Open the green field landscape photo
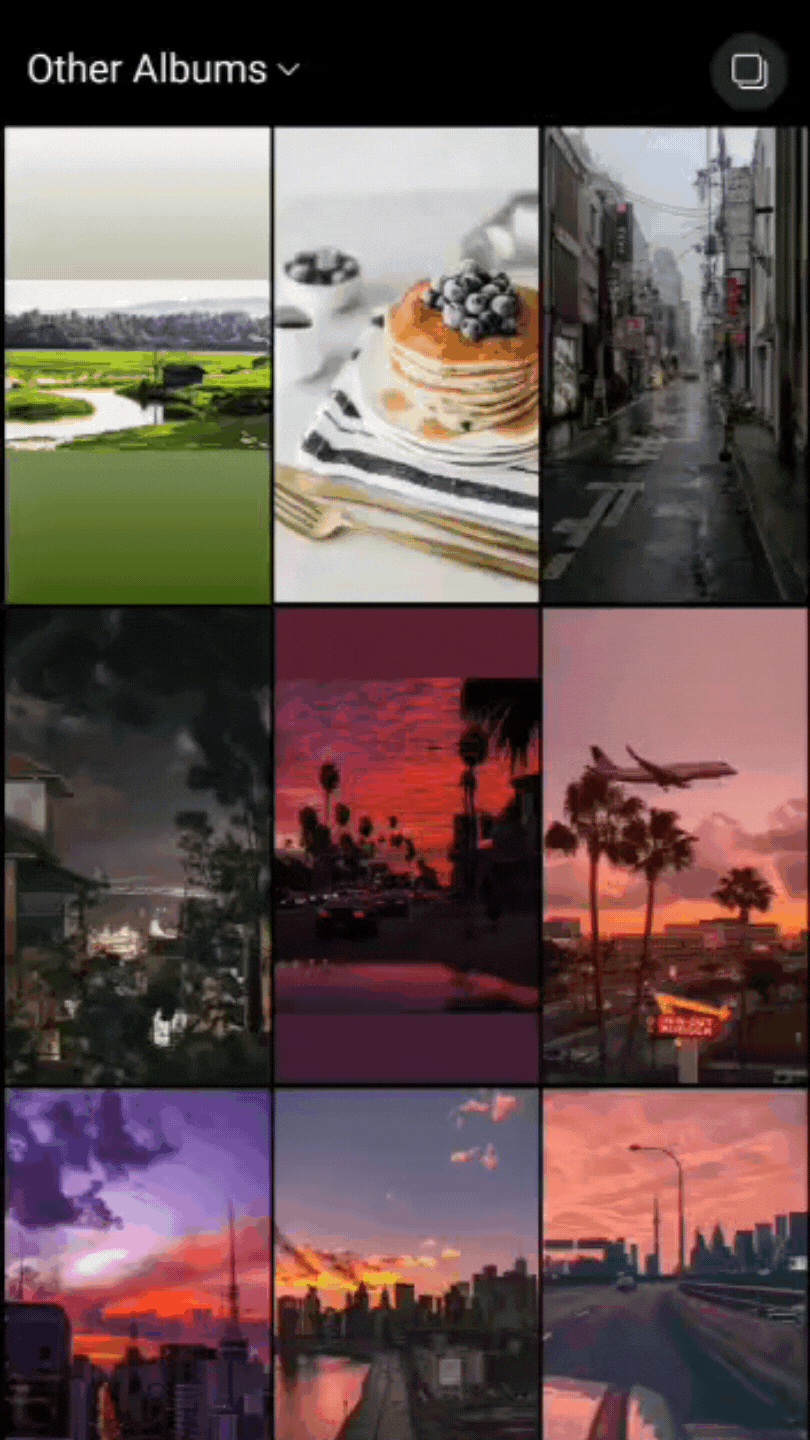This screenshot has width=810, height=1440. coord(136,360)
